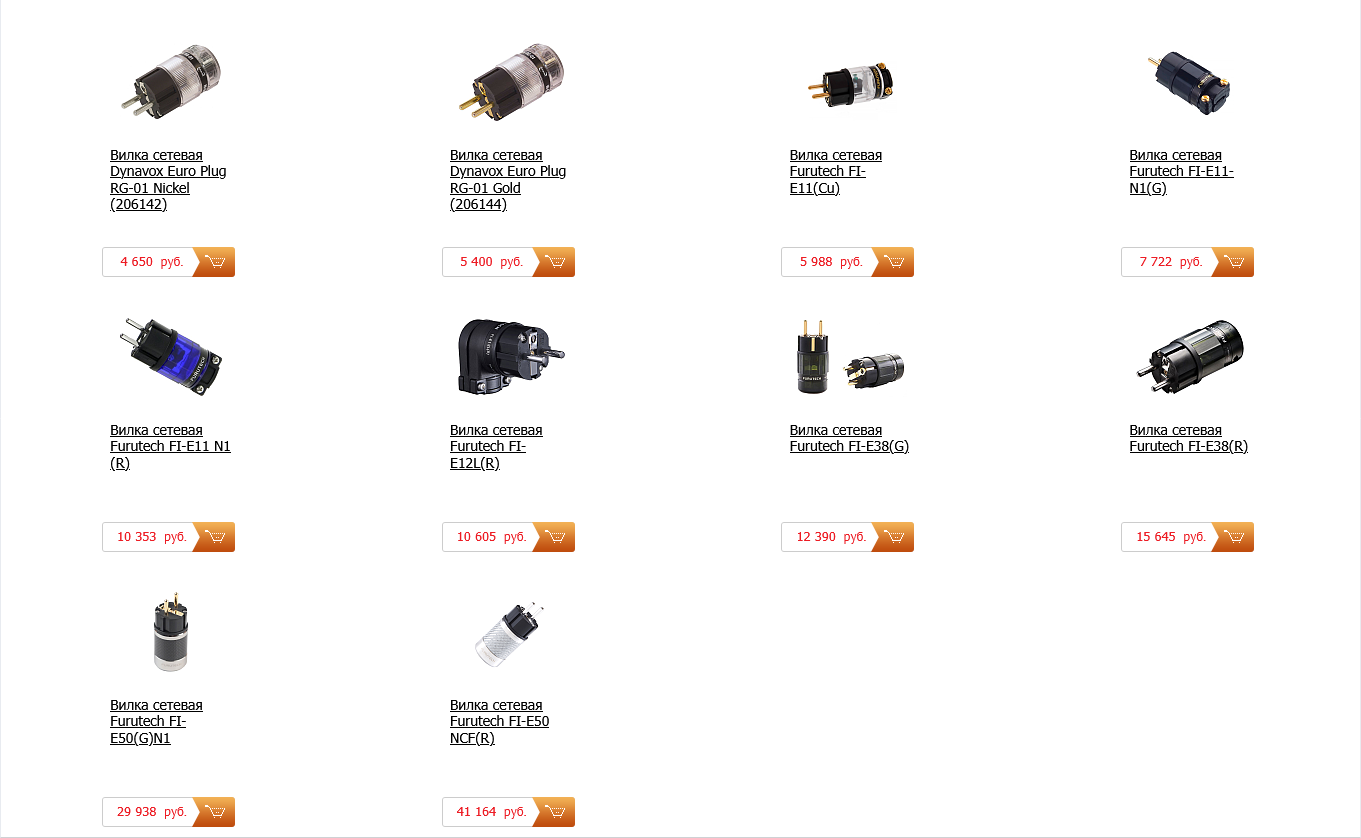Image resolution: width=1361 pixels, height=838 pixels.
Task: Open the Dynavox Euro Plug RG-01 Gold link
Action: click(x=508, y=180)
